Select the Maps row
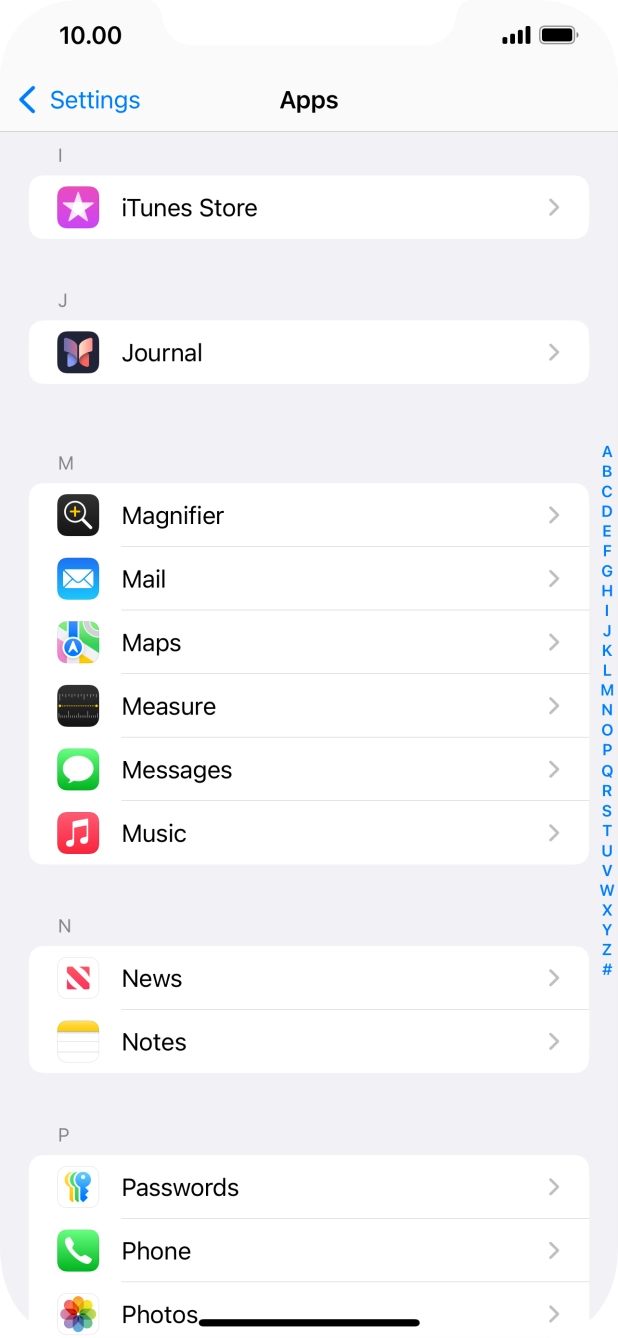The height and width of the screenshot is (1338, 618). tap(308, 643)
